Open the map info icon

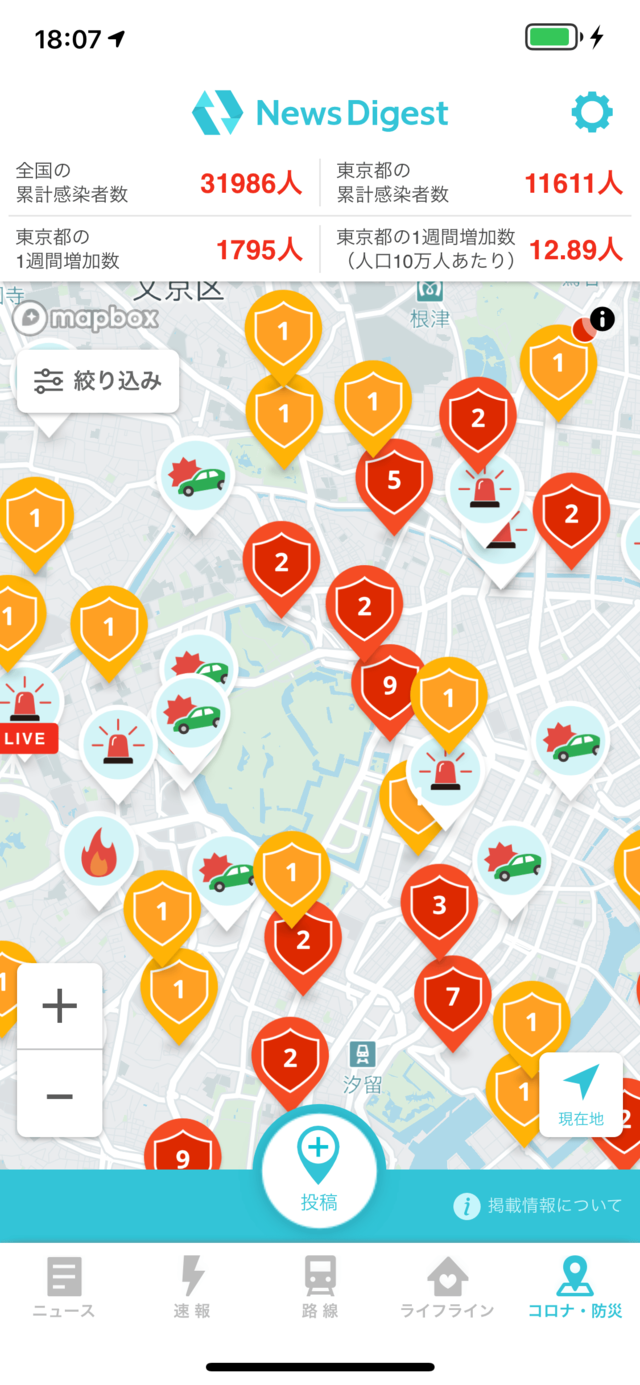602,319
